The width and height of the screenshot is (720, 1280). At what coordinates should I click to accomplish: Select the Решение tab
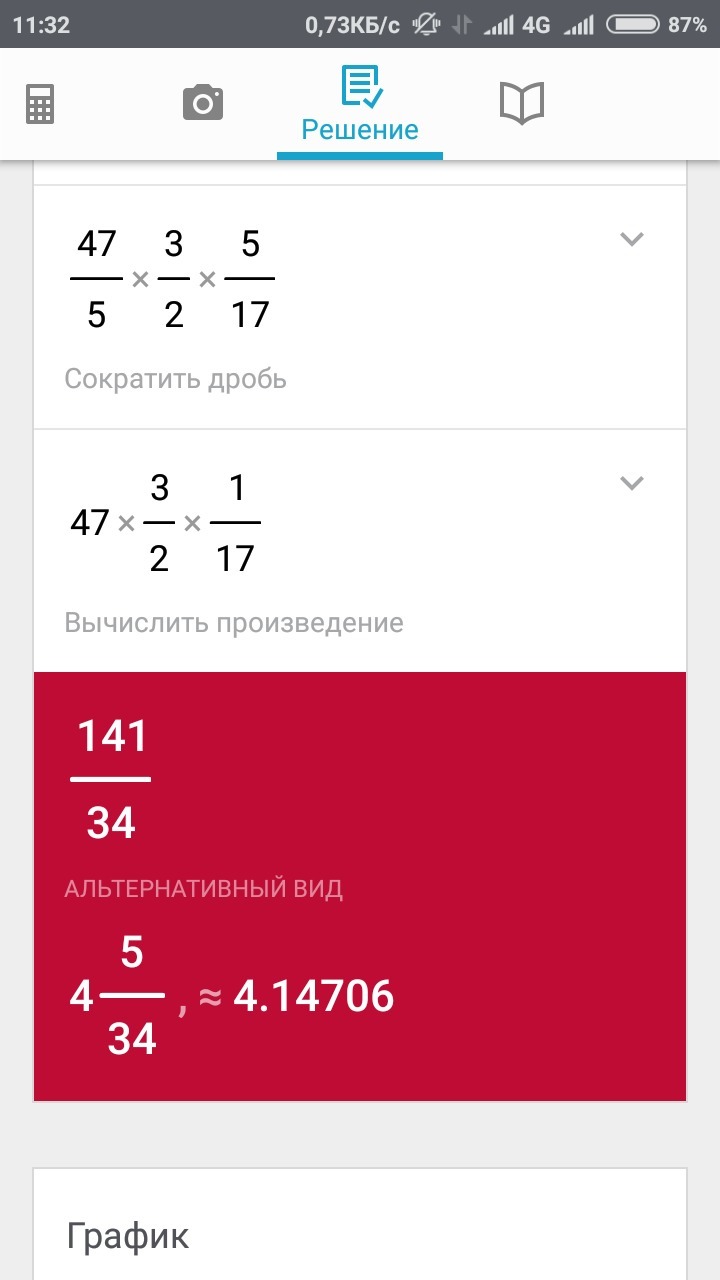click(360, 105)
